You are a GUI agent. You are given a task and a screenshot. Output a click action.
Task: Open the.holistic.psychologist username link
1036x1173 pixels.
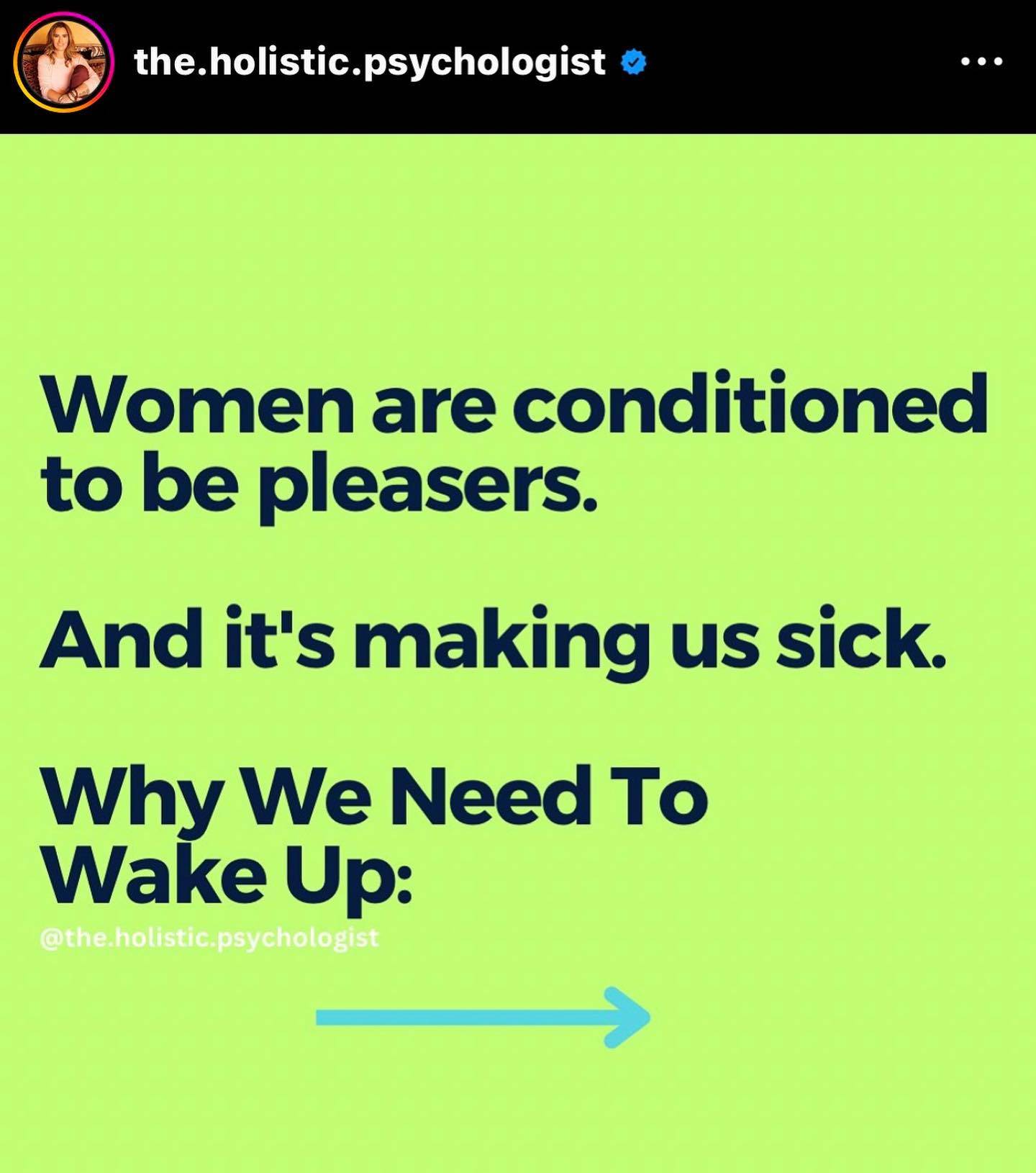[369, 63]
